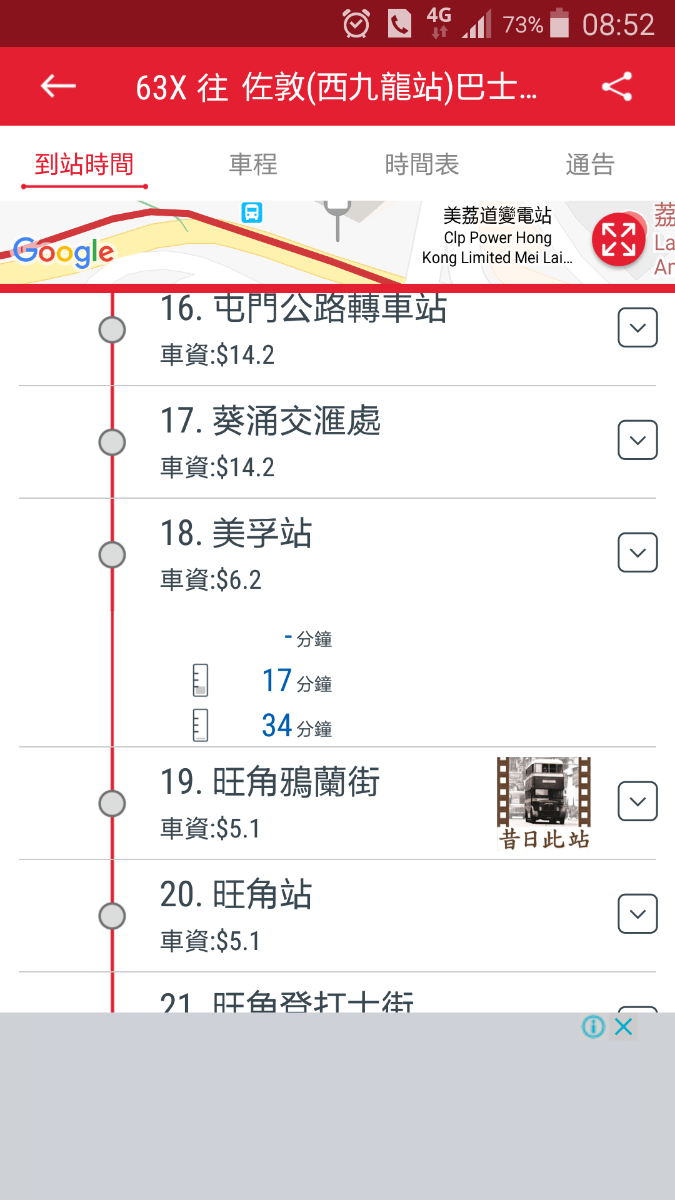The height and width of the screenshot is (1200, 675).
Task: Switch to the 時間表 tab
Action: [x=421, y=165]
